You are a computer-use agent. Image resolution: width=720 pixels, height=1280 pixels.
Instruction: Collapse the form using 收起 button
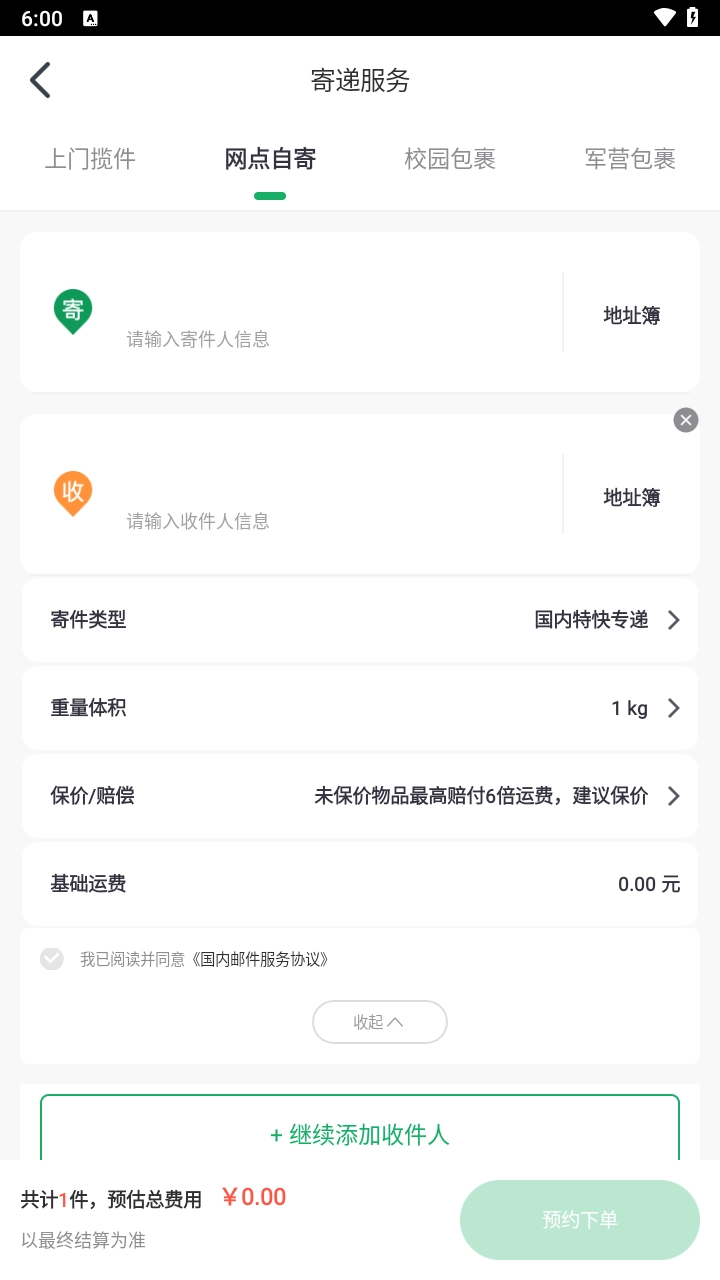pyautogui.click(x=380, y=1022)
